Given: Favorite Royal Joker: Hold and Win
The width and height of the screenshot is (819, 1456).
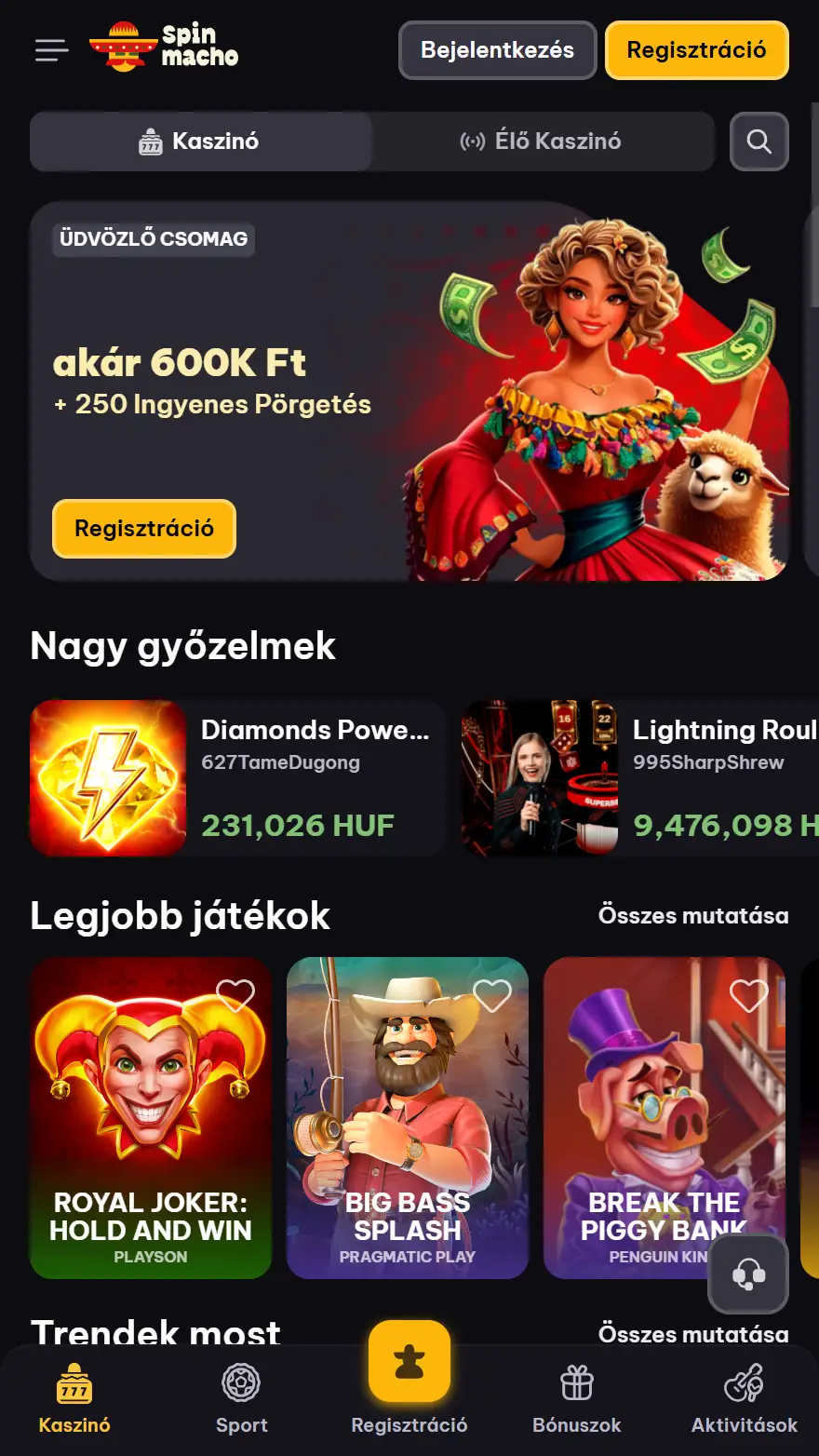Looking at the screenshot, I should tap(235, 995).
